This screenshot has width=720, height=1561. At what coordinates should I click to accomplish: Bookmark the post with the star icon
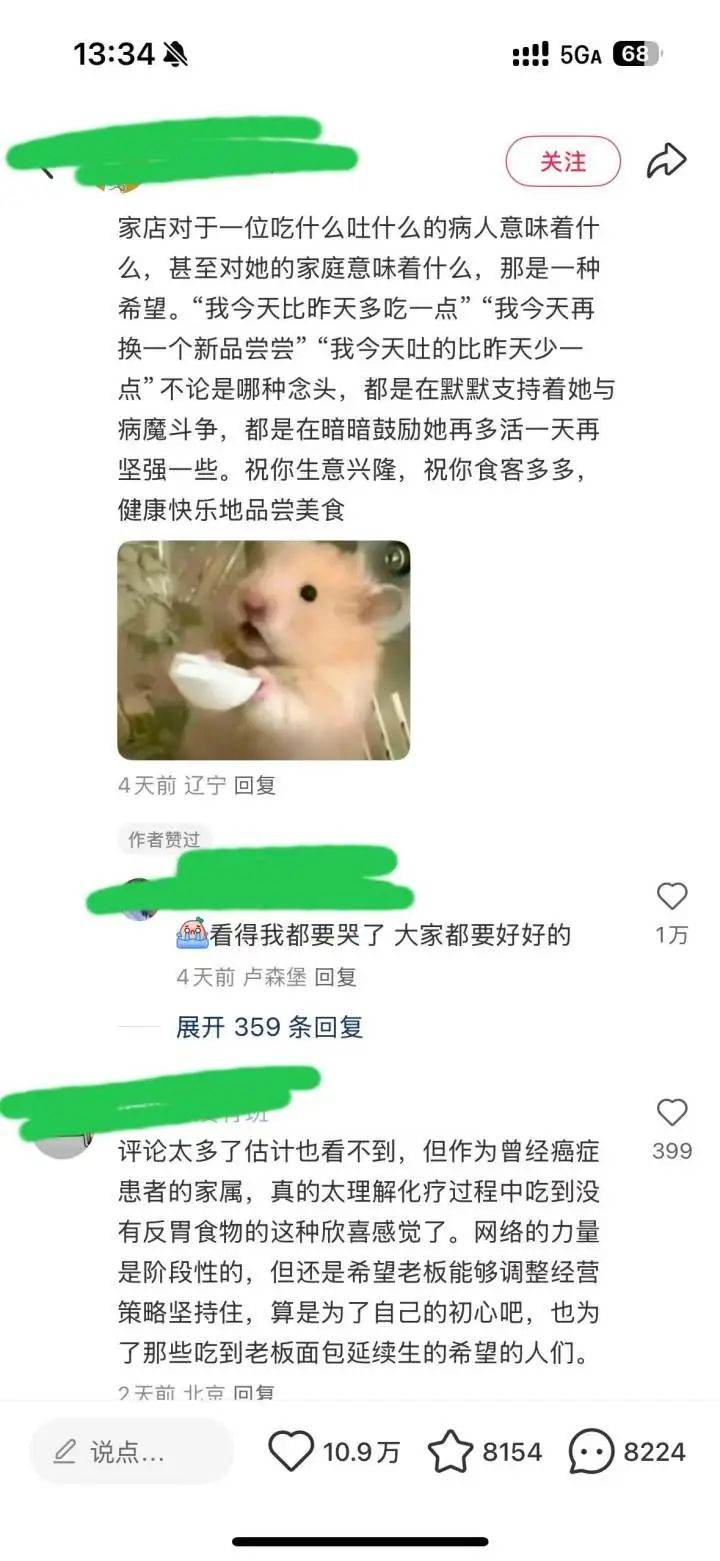(450, 1452)
